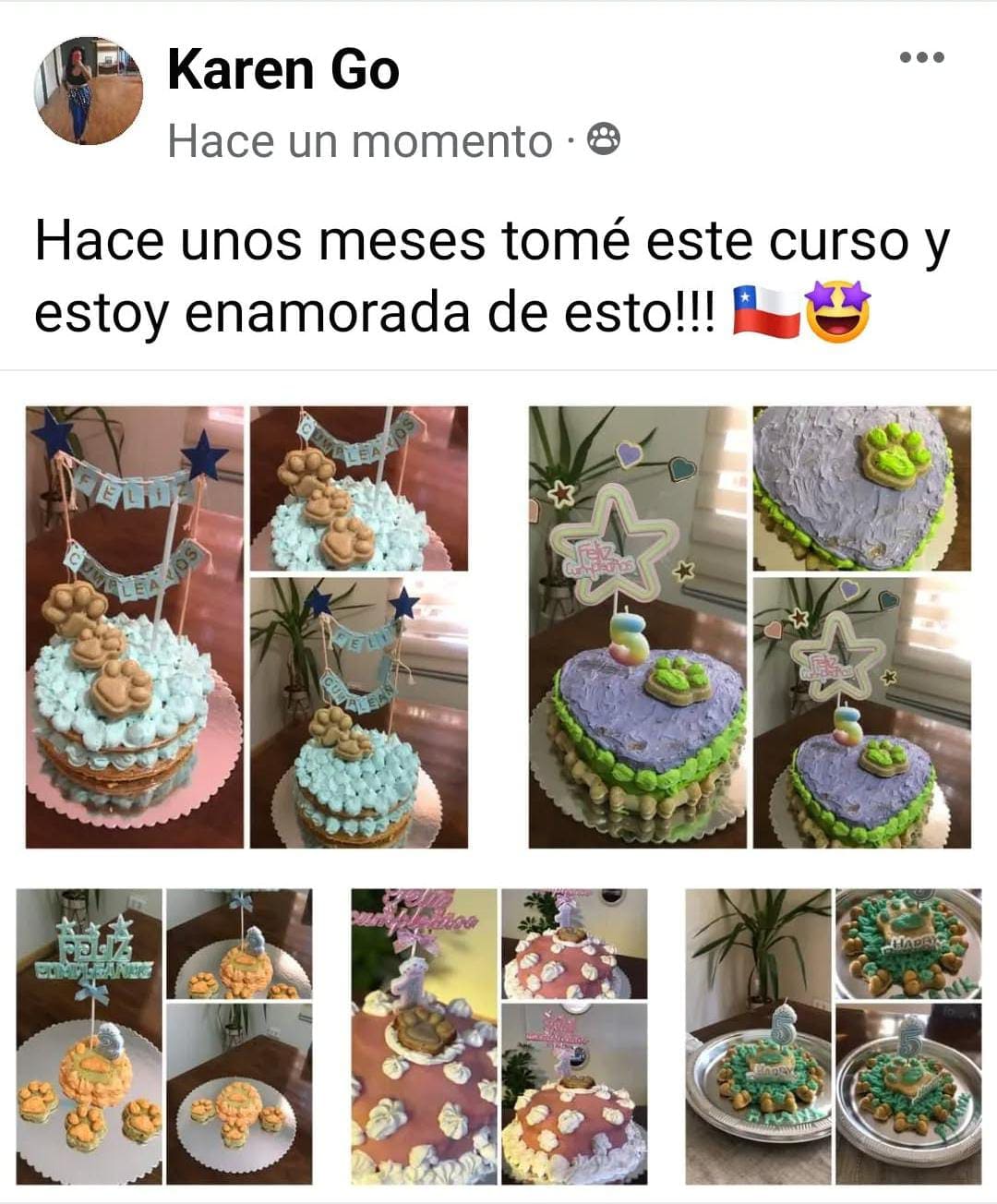This screenshot has width=997, height=1204.
Task: View the purple heart cake collage
Action: tap(749, 627)
